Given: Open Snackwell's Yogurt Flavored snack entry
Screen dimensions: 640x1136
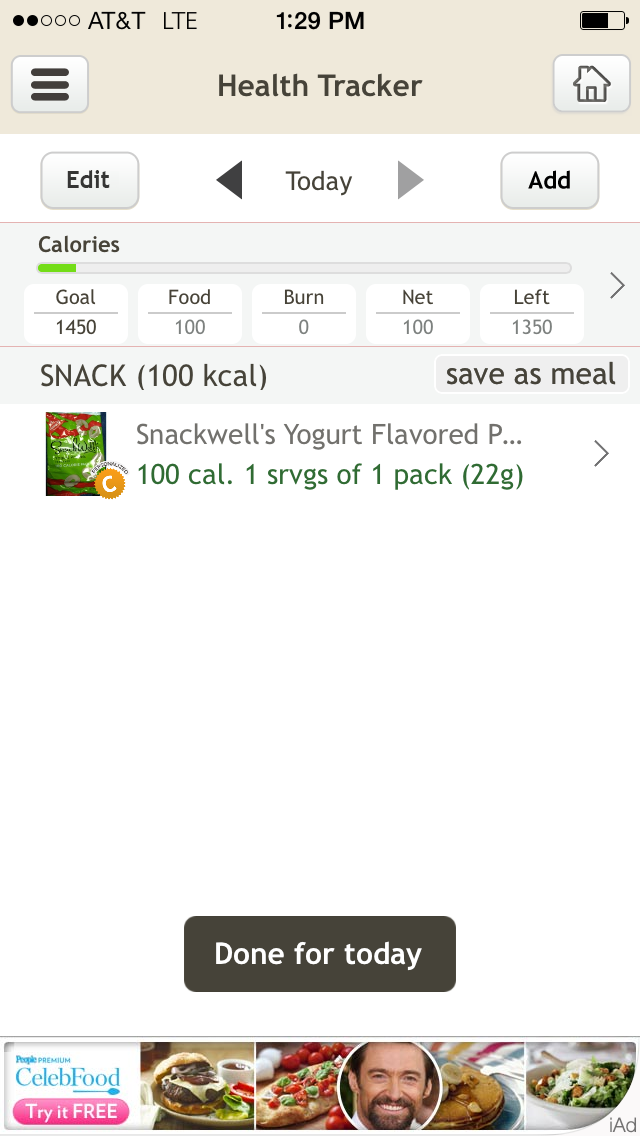Looking at the screenshot, I should click(328, 455).
